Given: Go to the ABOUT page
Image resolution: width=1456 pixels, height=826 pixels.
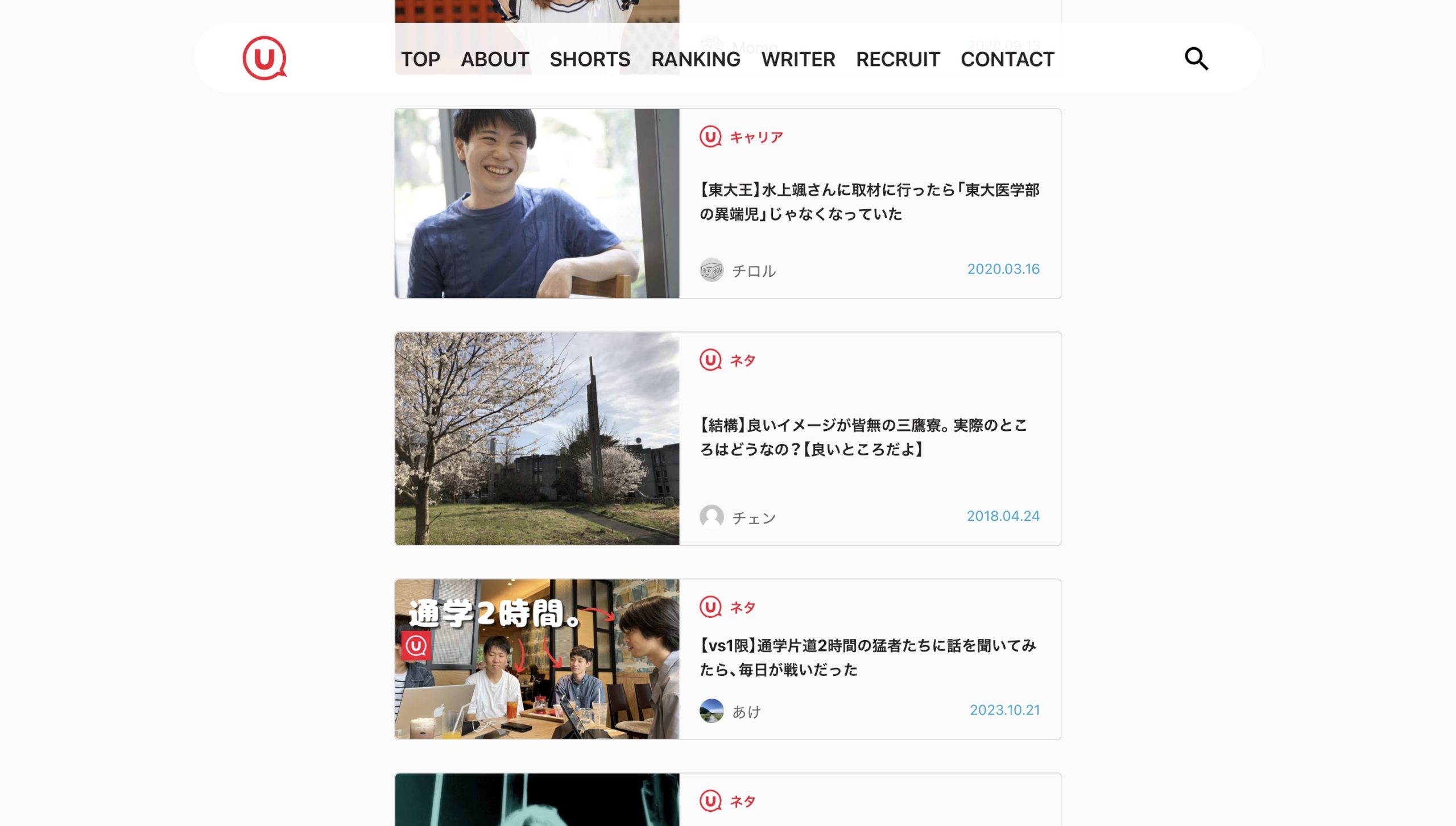Looking at the screenshot, I should 495,59.
